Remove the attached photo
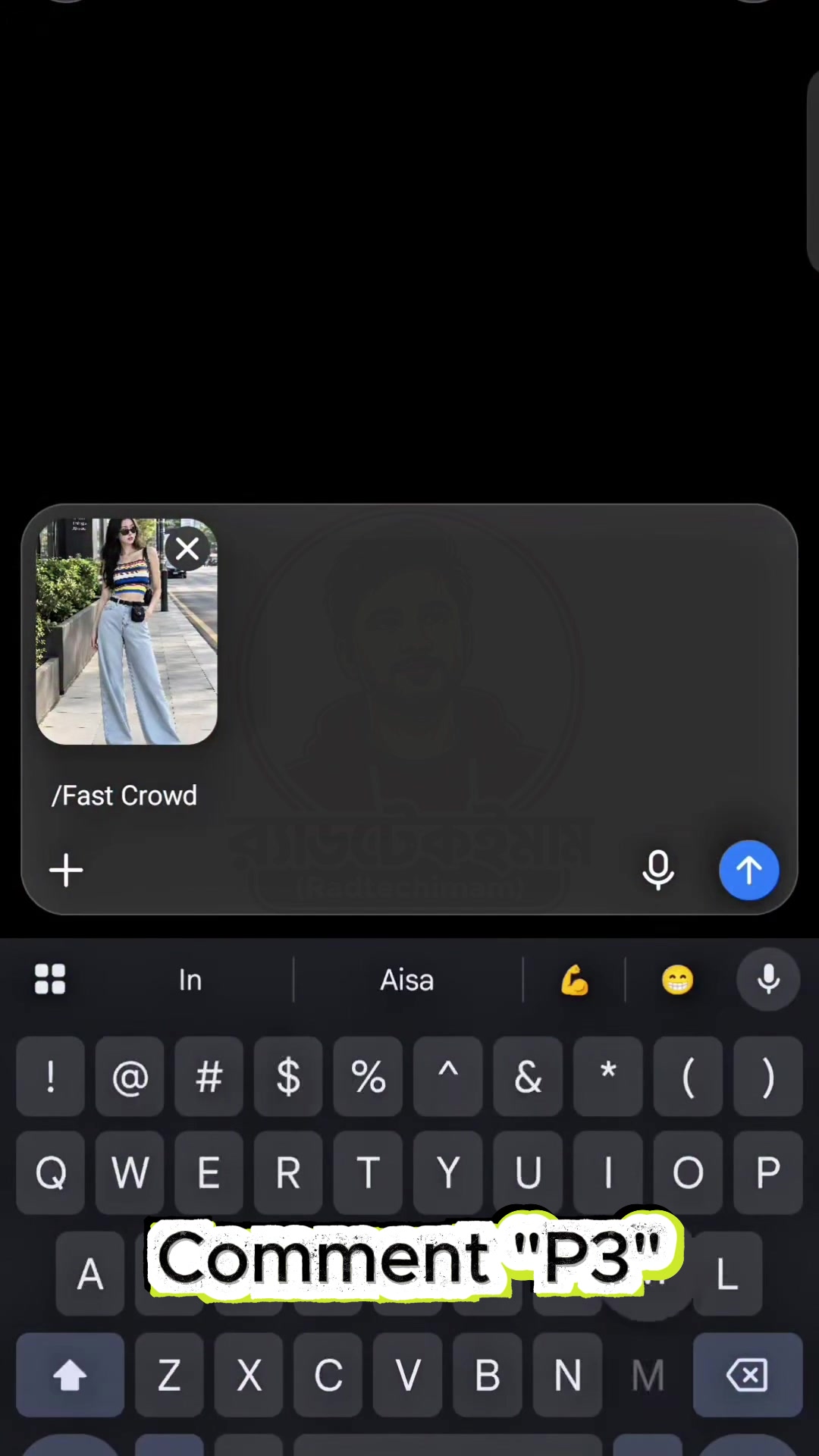This screenshot has height=1456, width=819. 187,548
